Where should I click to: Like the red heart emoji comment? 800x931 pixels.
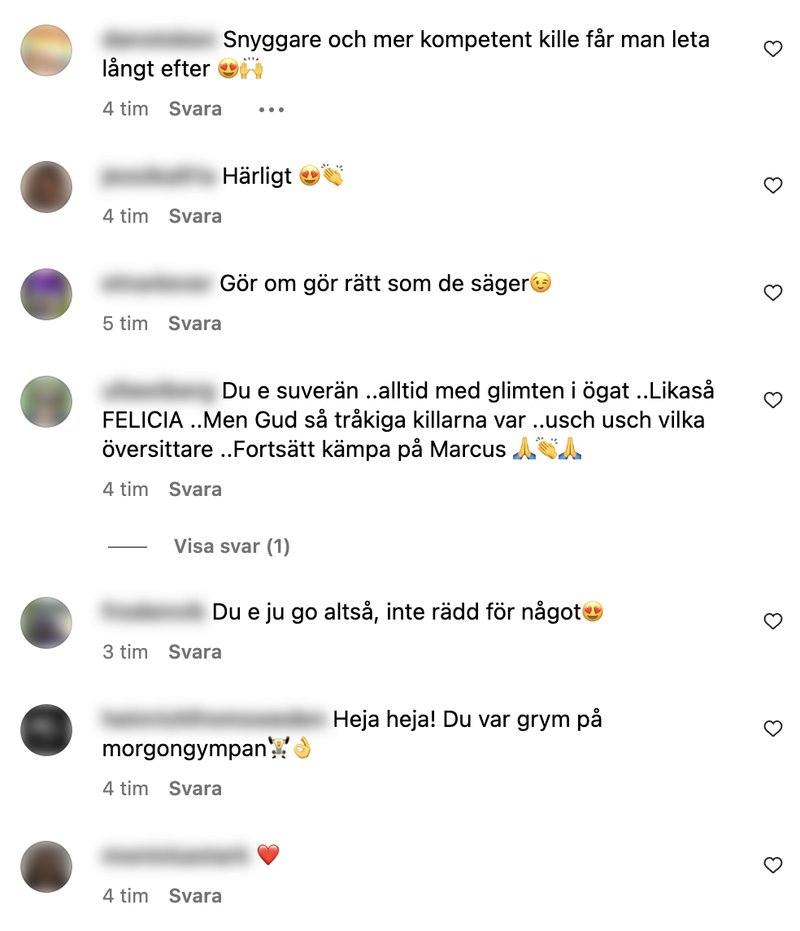pos(772,865)
